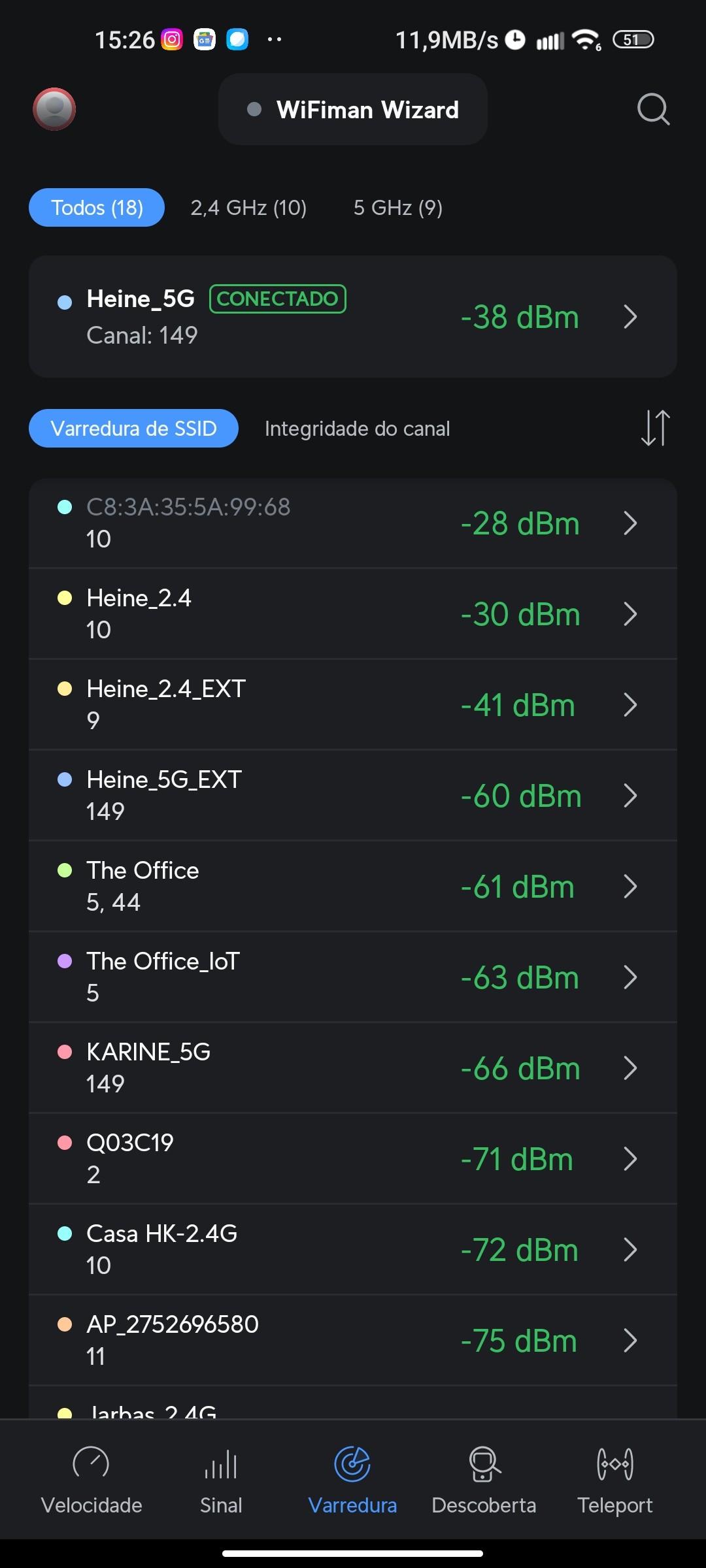View KARINE_5G network info

[353, 1068]
